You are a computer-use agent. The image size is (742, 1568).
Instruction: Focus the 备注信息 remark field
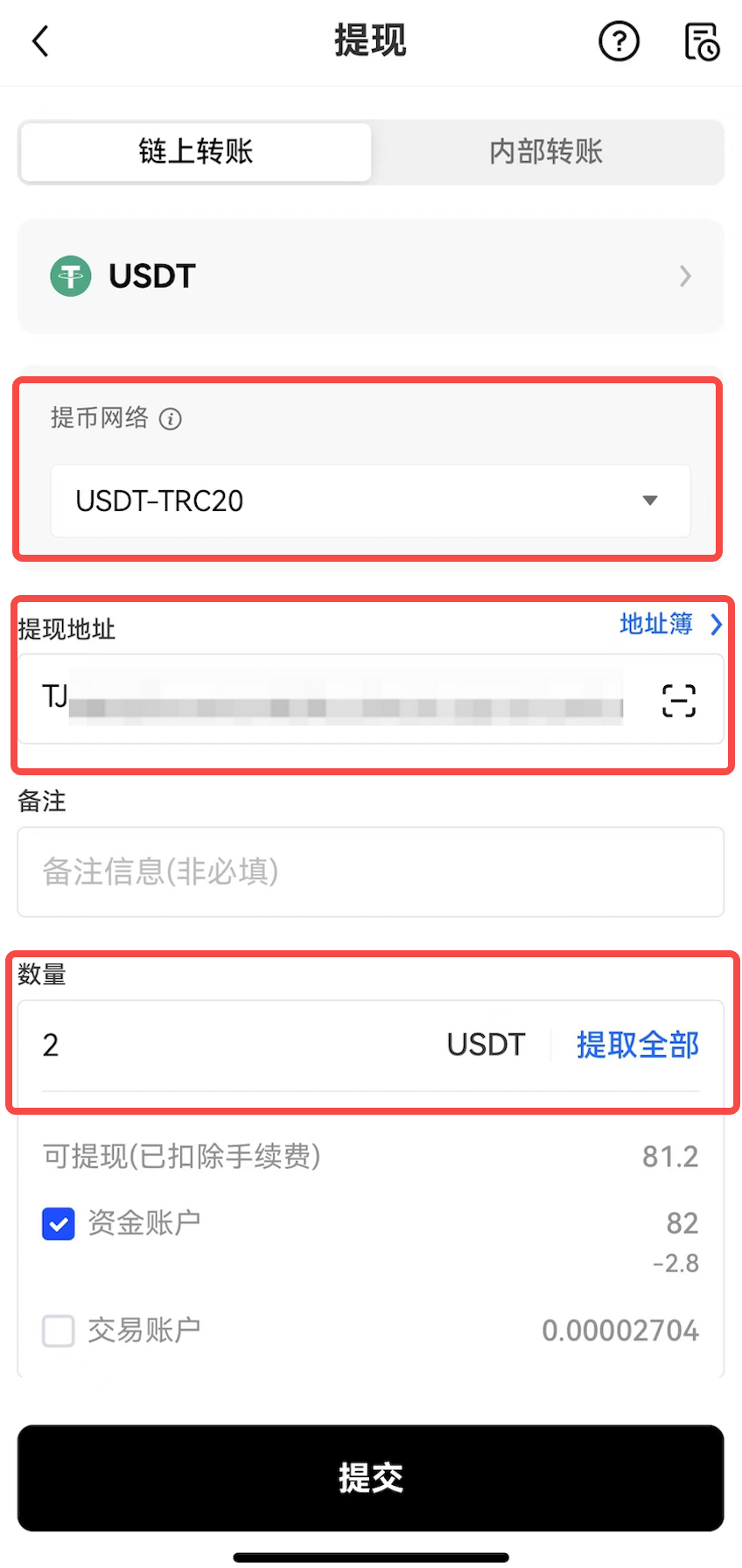coord(371,871)
